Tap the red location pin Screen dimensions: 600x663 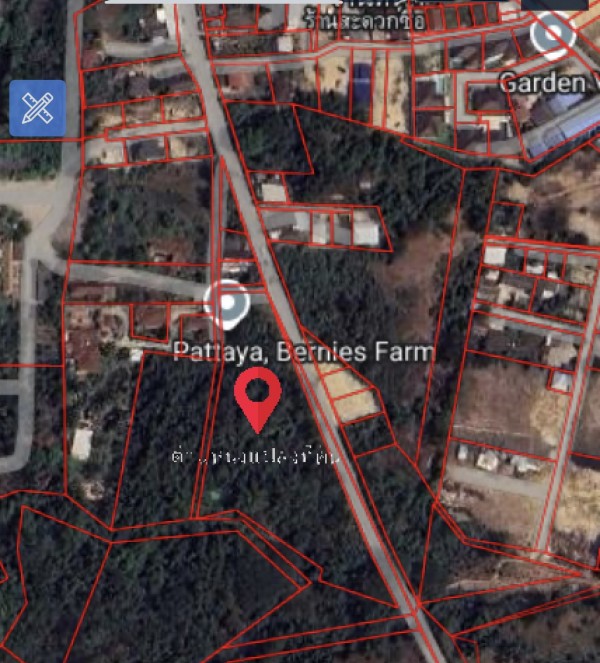(259, 398)
